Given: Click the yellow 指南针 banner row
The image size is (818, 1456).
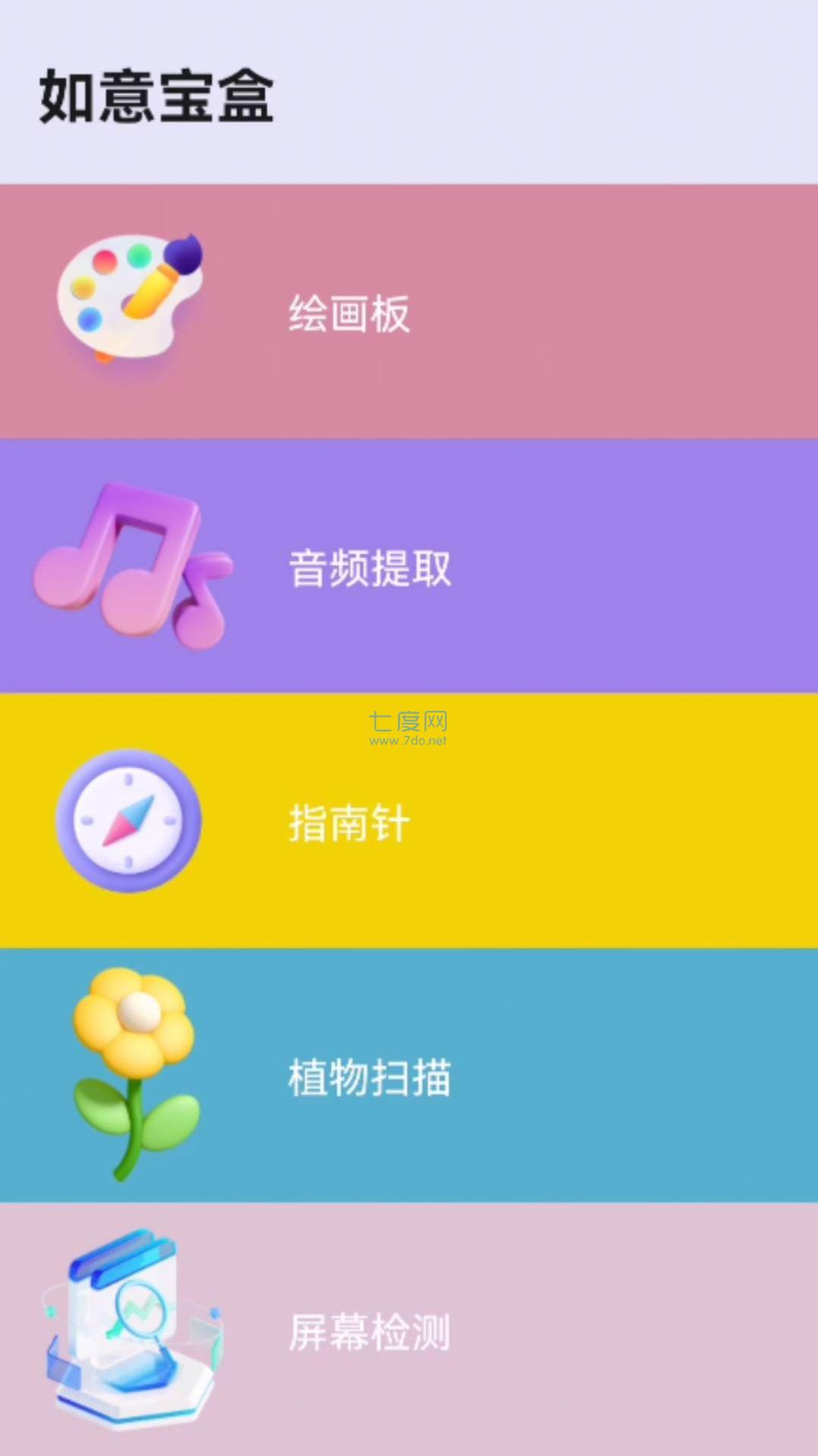Looking at the screenshot, I should pyautogui.click(x=532, y=824).
